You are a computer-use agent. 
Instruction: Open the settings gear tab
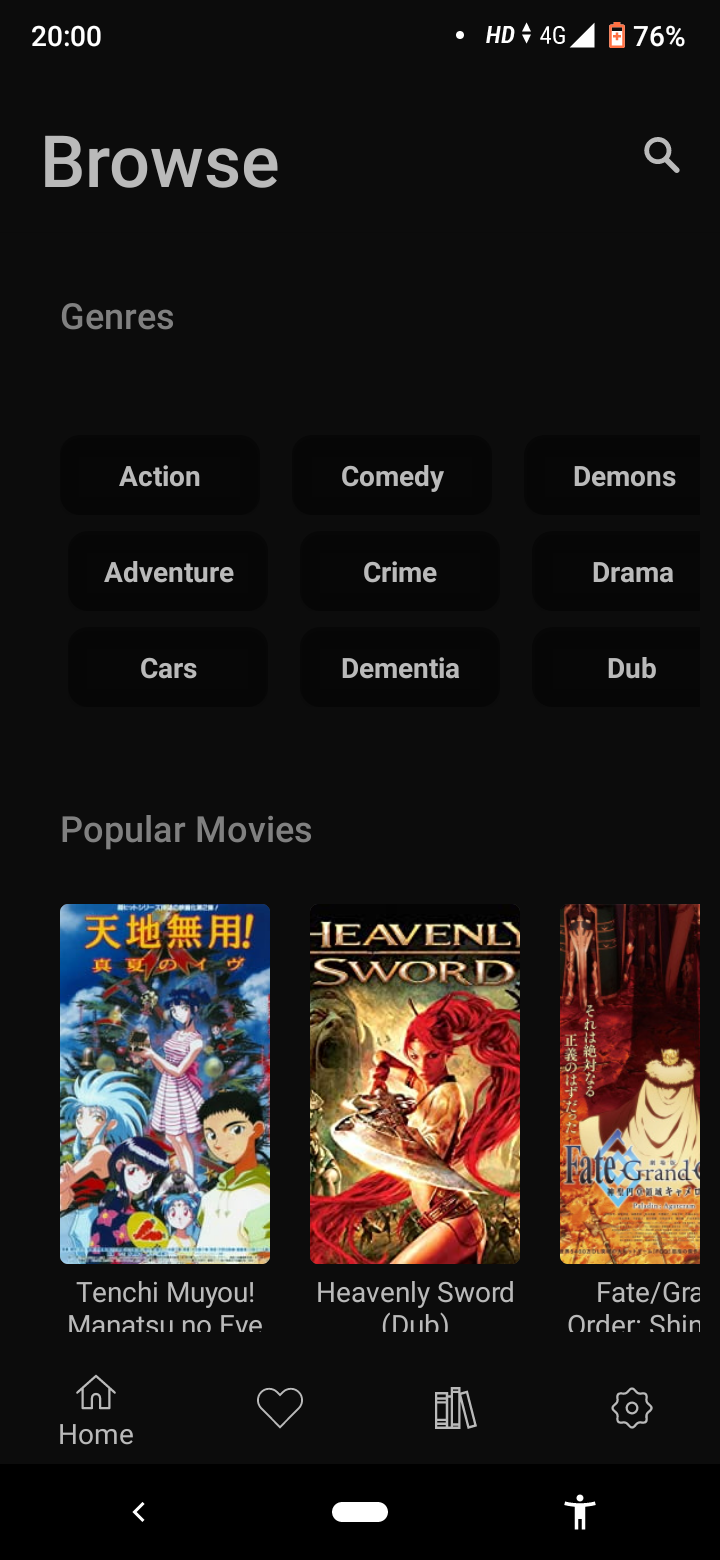point(632,1408)
